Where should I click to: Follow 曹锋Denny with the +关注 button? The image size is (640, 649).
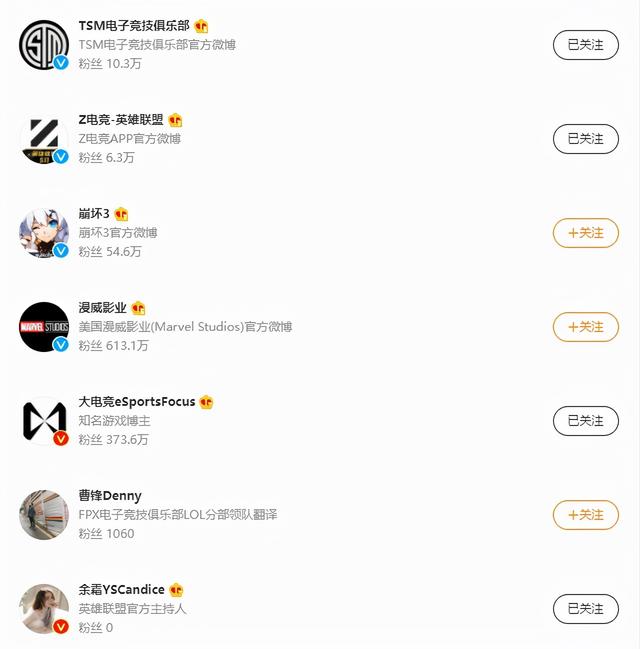[585, 515]
